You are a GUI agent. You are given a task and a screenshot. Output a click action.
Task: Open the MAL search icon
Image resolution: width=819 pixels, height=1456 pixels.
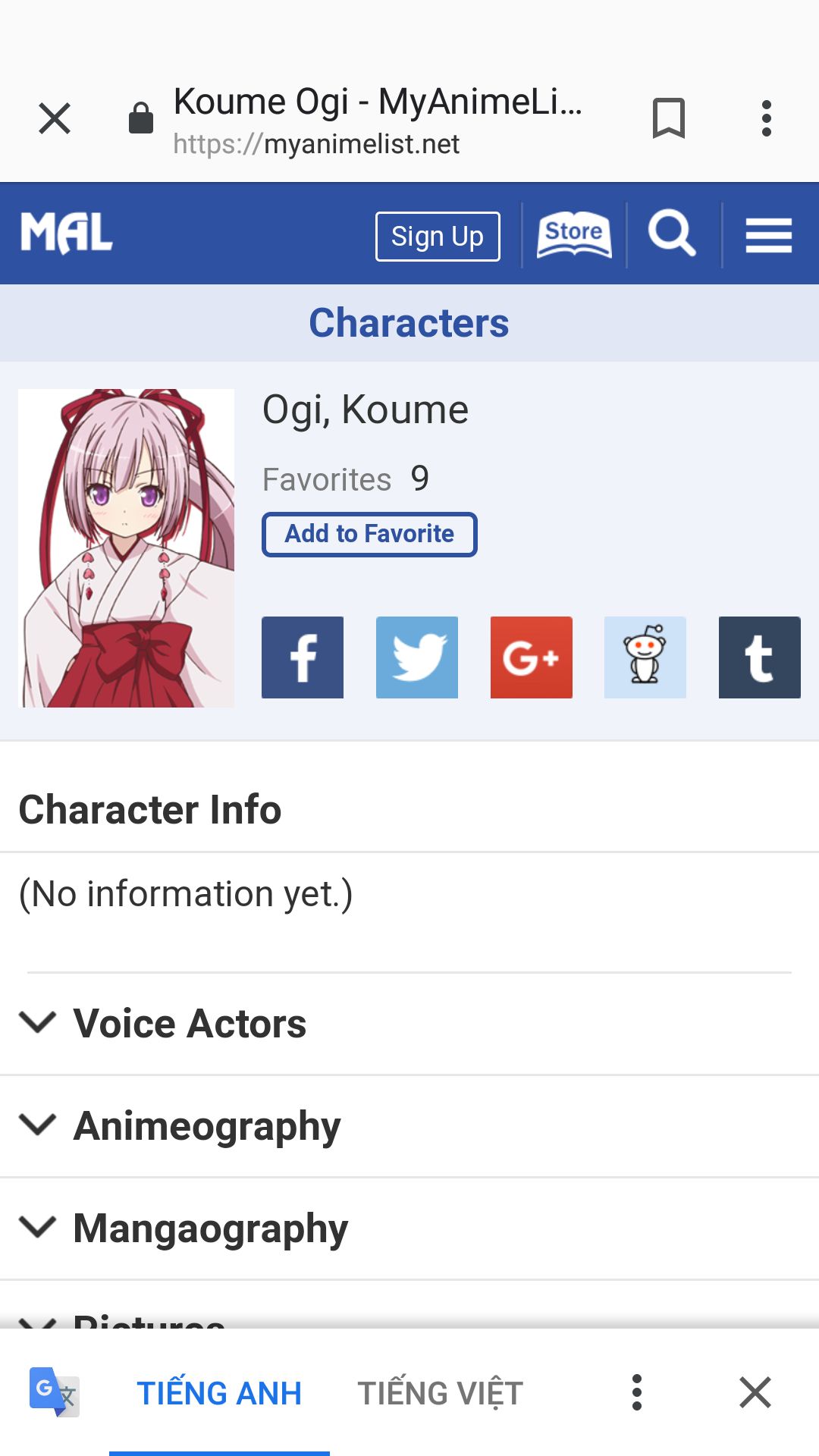[672, 234]
